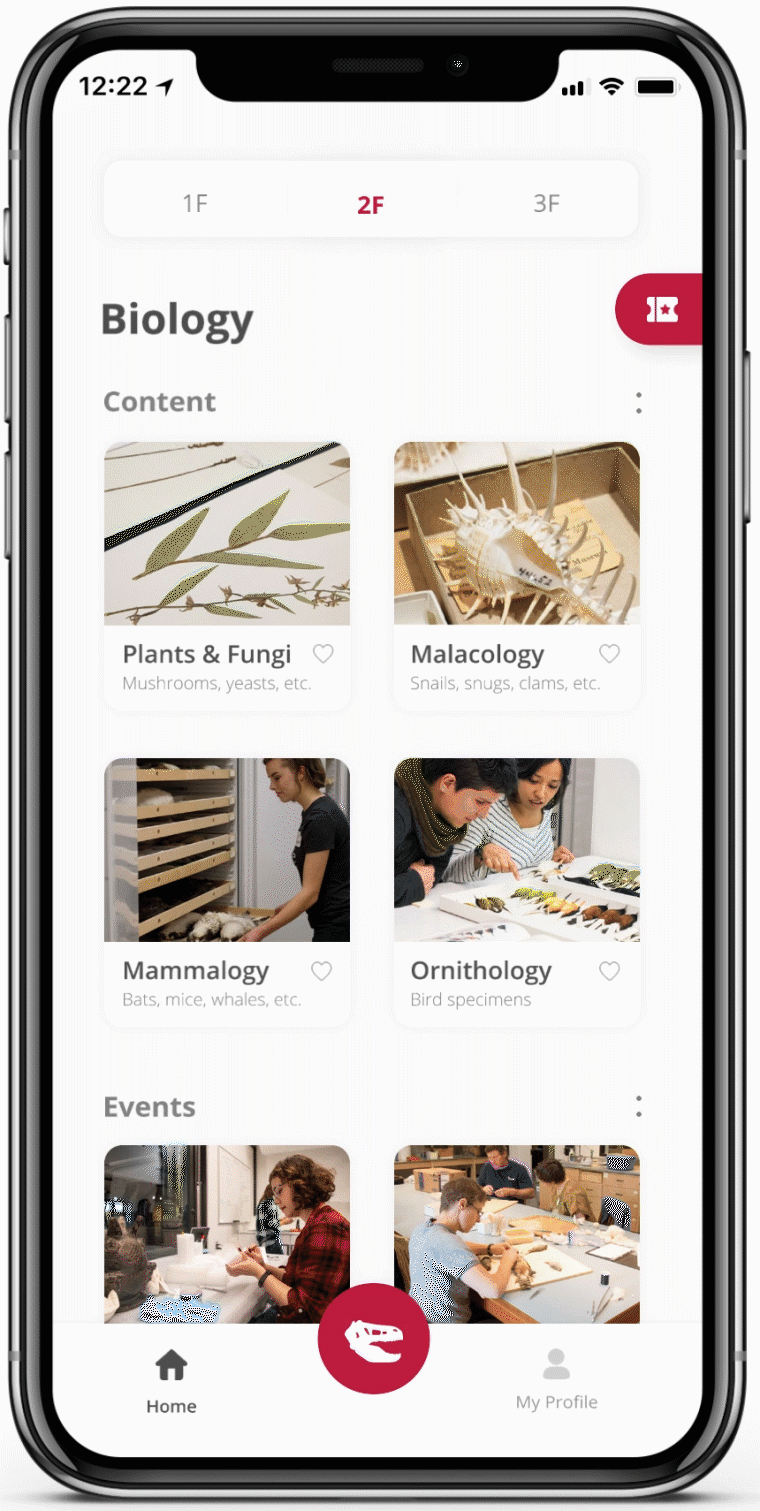Open the Plants & Fungi card
The height and width of the screenshot is (1511, 760).
point(227,576)
